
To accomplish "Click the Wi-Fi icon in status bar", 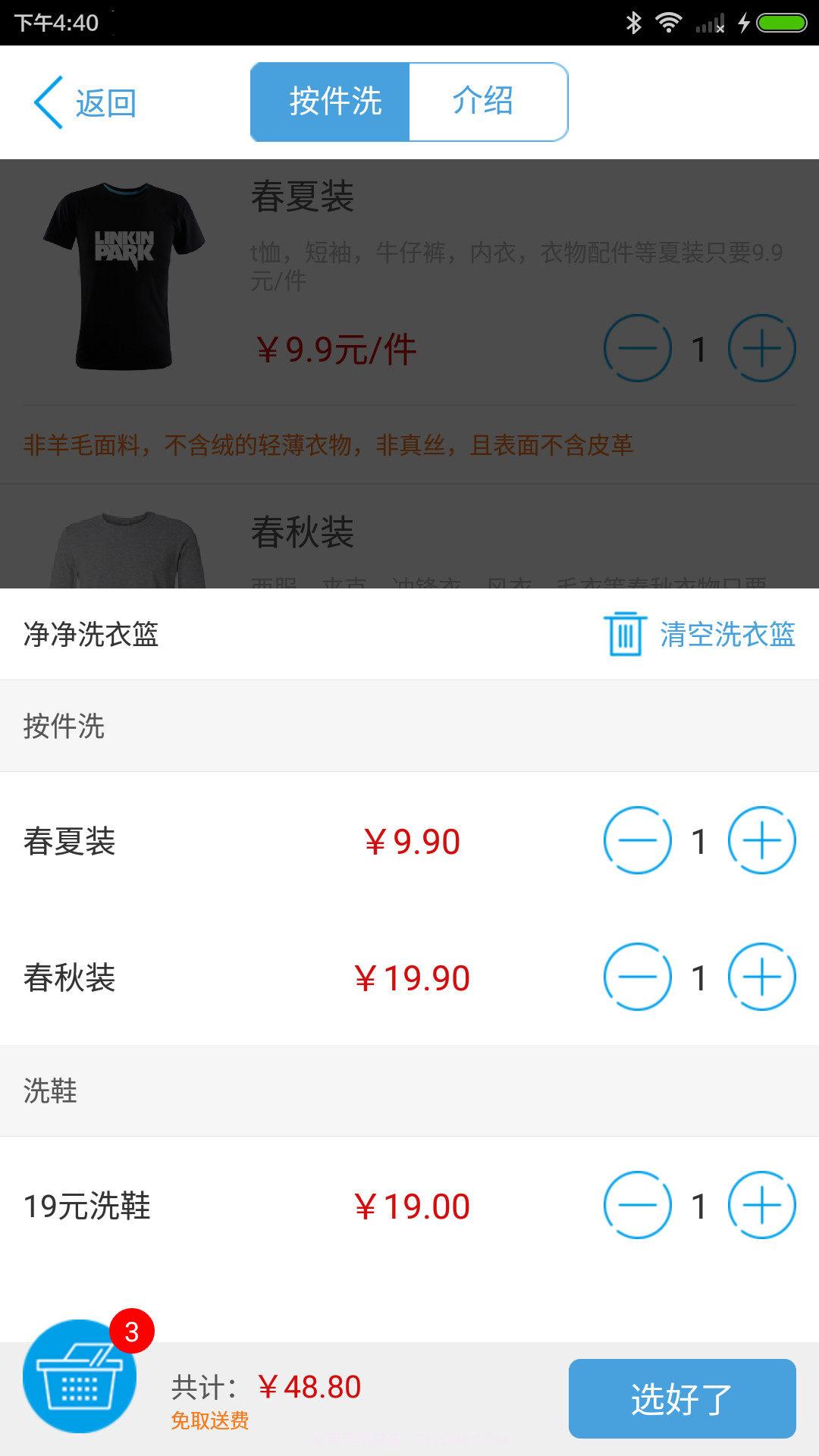I will [670, 23].
